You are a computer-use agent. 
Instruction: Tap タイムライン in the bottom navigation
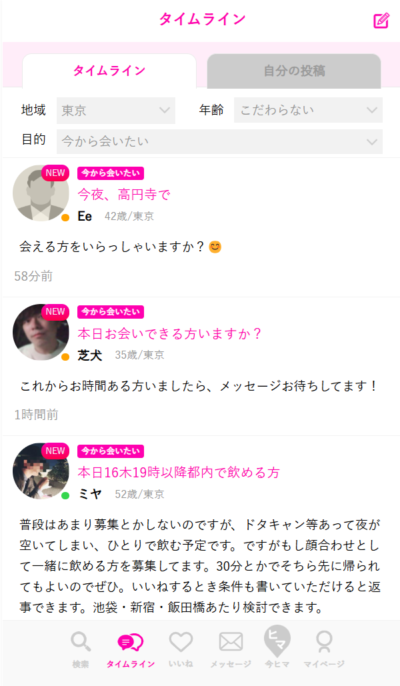130,650
